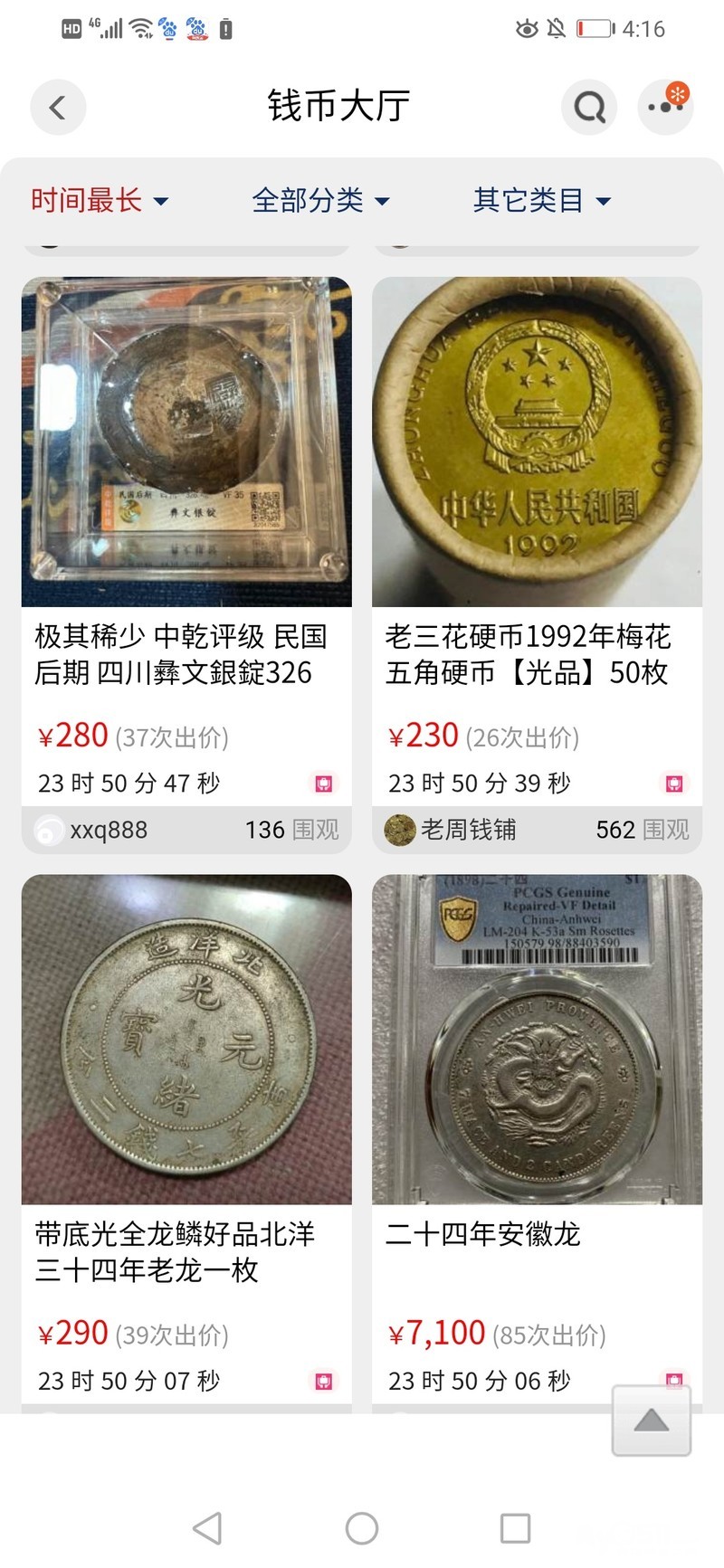Screen dimensions: 724x1568
Task: Expand the 全部分类 dropdown
Action: tap(320, 200)
